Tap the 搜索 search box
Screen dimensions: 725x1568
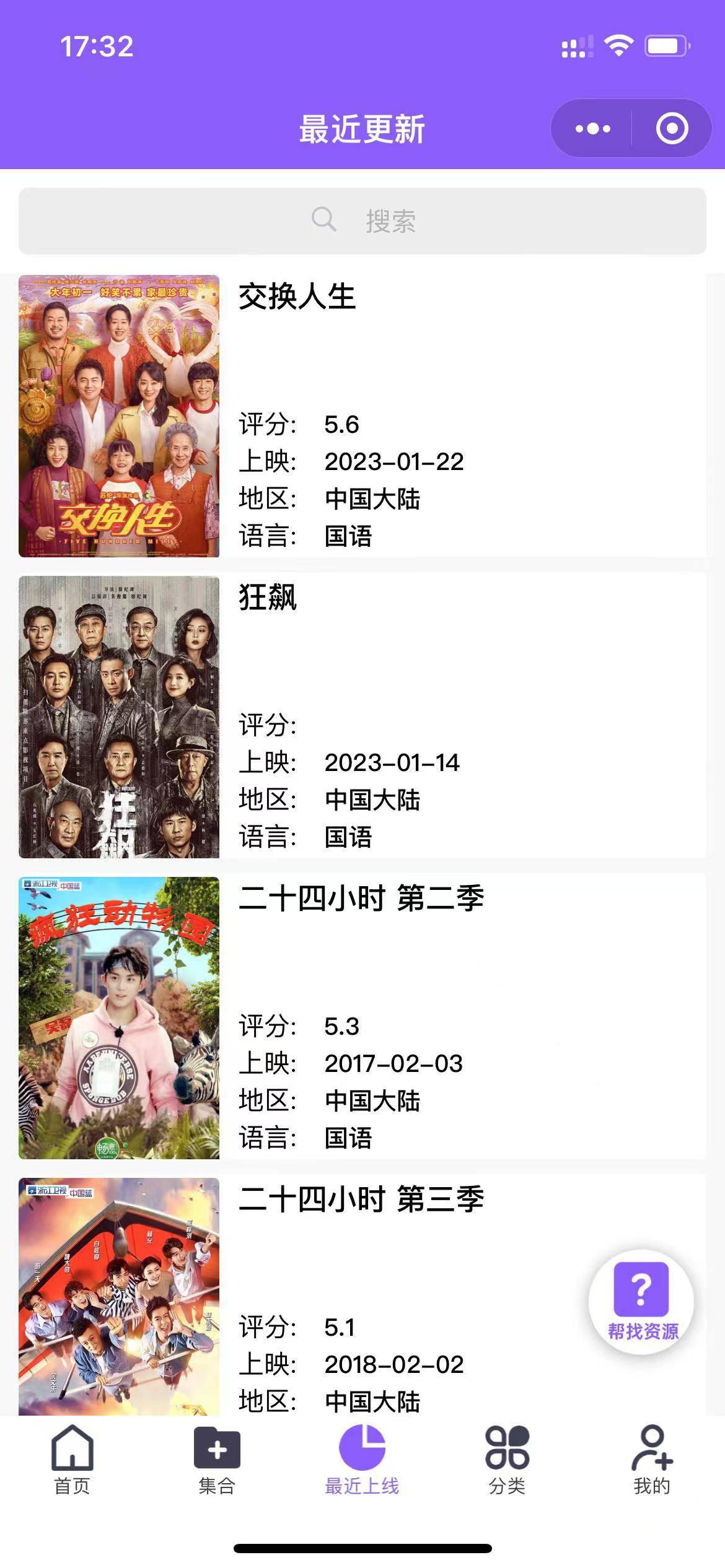point(362,220)
